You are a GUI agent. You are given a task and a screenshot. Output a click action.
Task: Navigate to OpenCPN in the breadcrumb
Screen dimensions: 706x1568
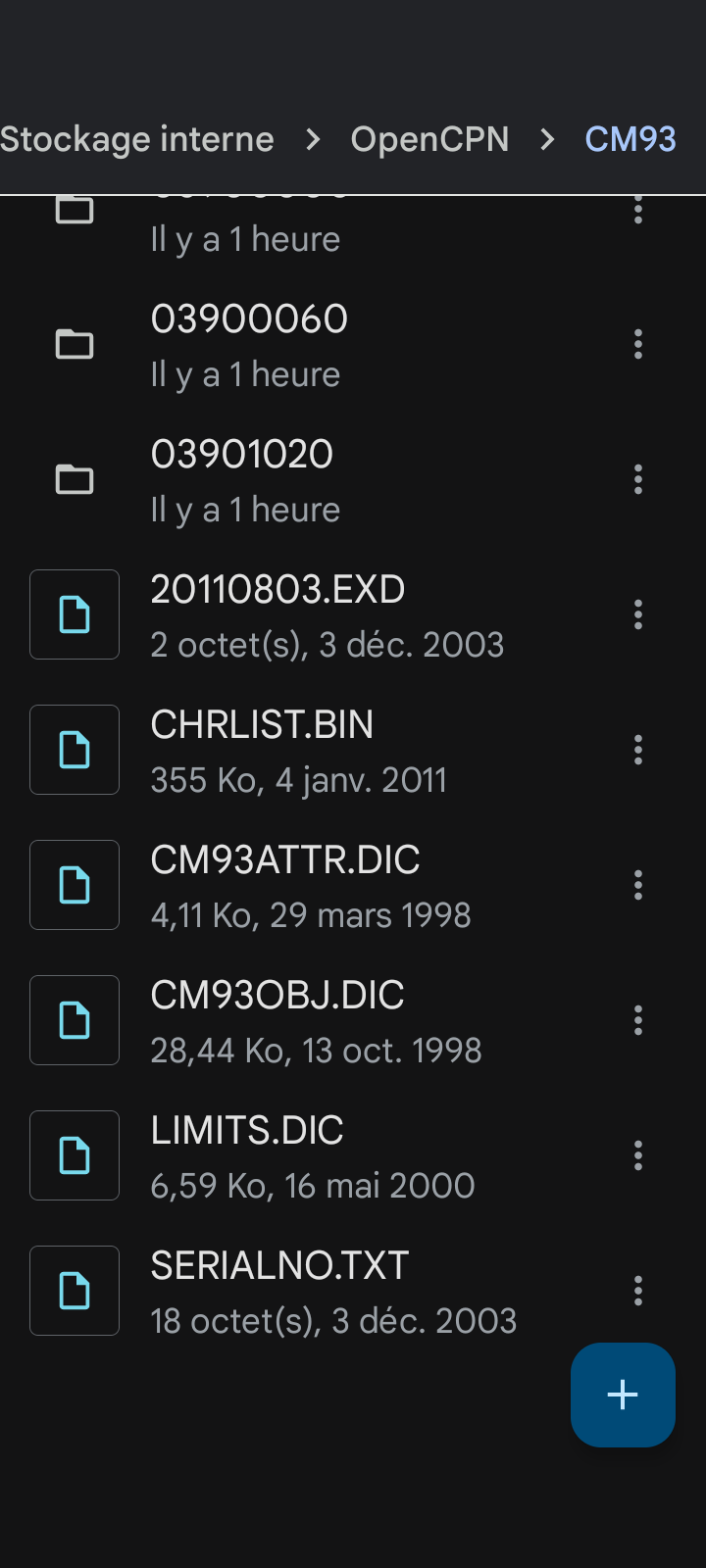(x=429, y=139)
